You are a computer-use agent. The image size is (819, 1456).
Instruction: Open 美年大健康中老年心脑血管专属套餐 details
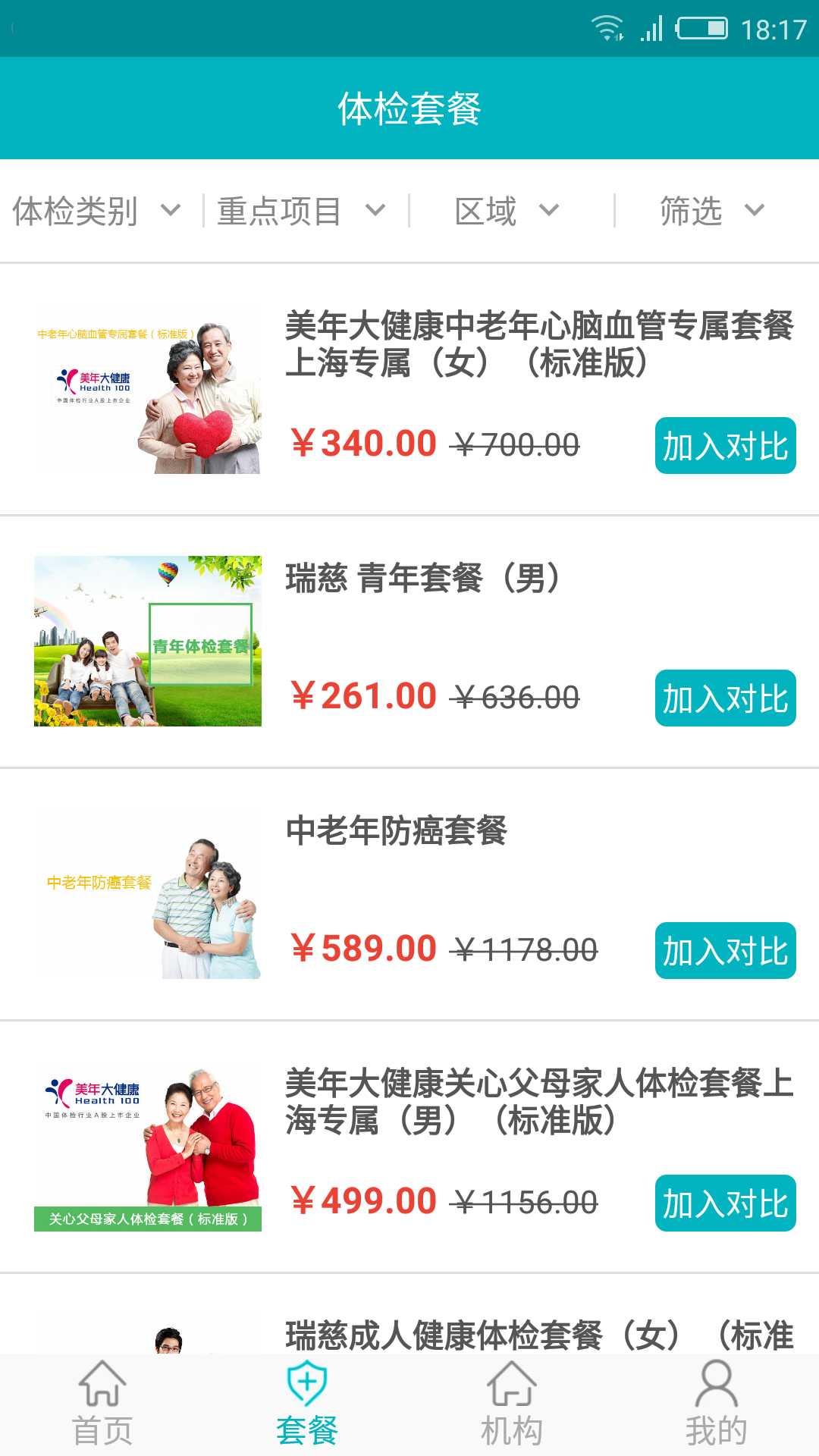(538, 344)
